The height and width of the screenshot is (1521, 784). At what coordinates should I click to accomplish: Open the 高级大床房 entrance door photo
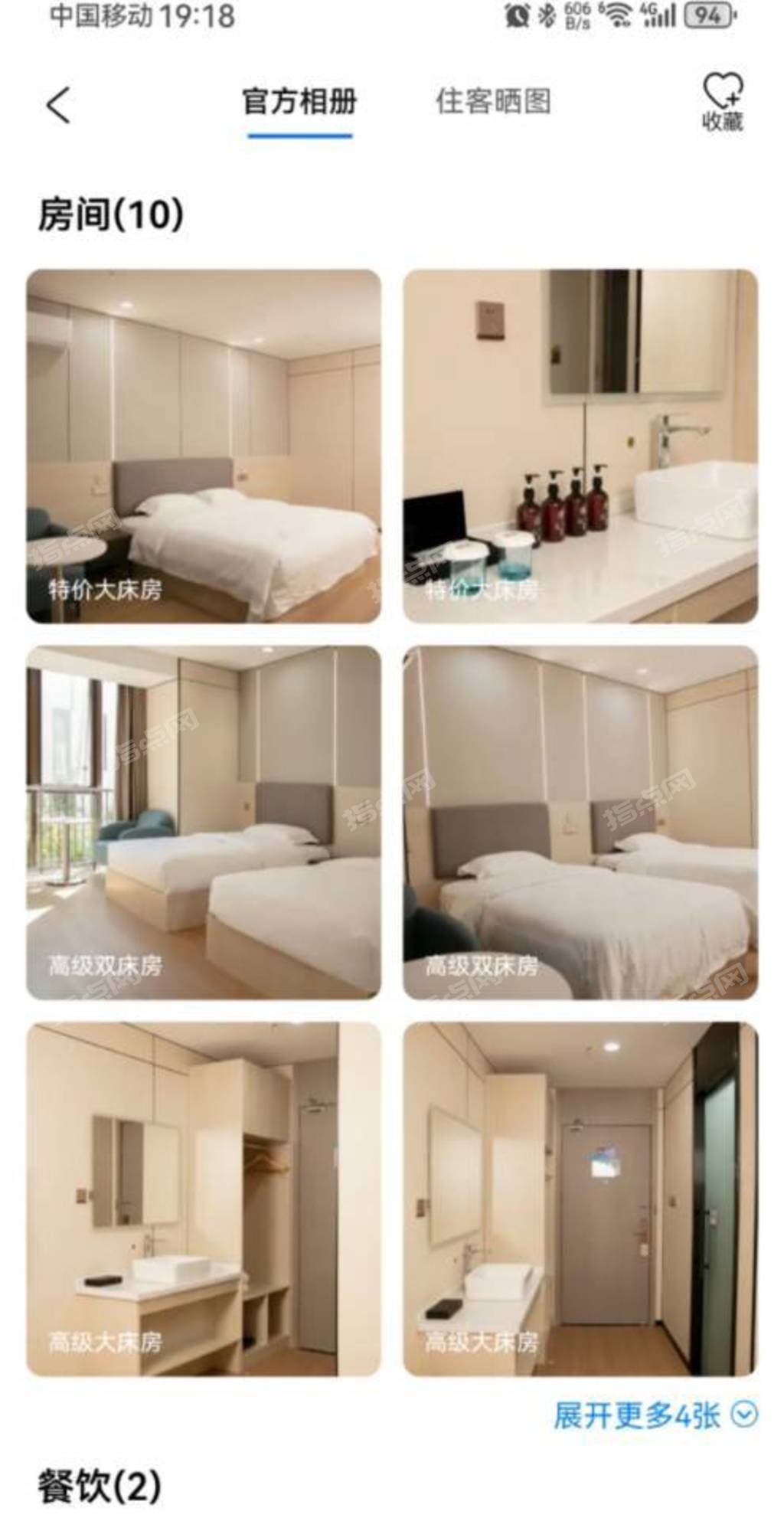click(580, 1199)
